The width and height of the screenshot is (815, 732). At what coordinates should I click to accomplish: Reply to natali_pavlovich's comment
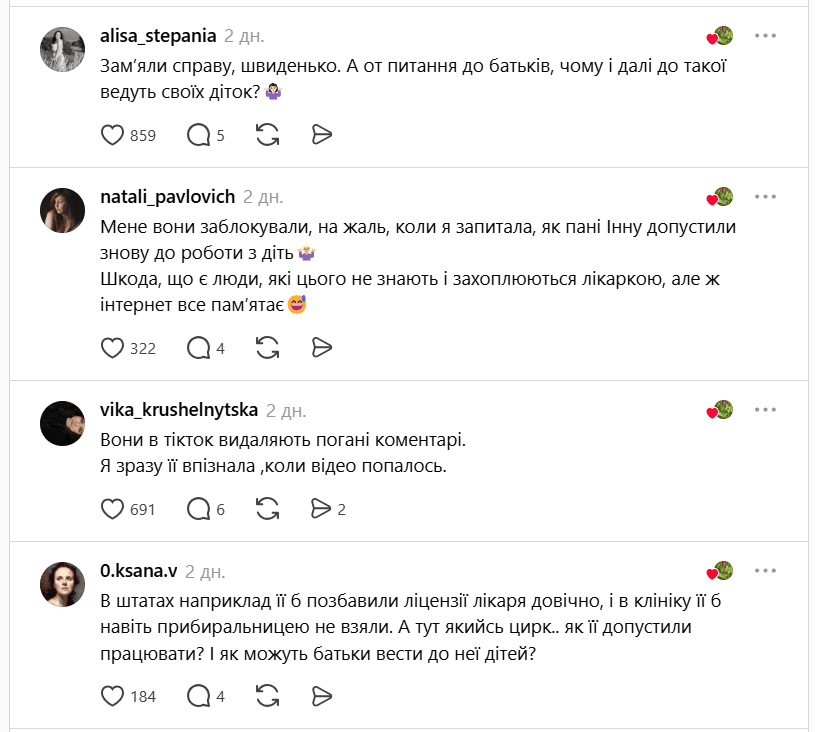[199, 348]
